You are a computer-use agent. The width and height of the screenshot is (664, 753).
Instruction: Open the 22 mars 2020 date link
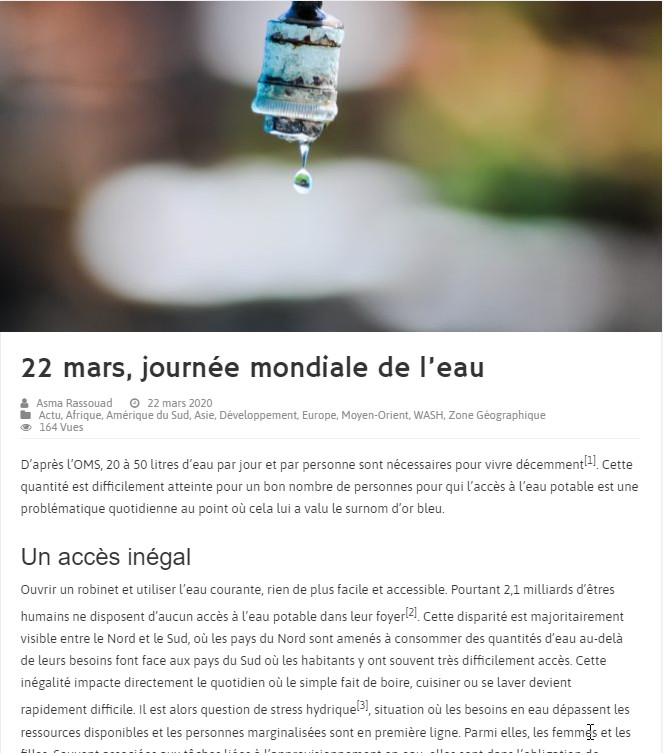[x=179, y=403]
